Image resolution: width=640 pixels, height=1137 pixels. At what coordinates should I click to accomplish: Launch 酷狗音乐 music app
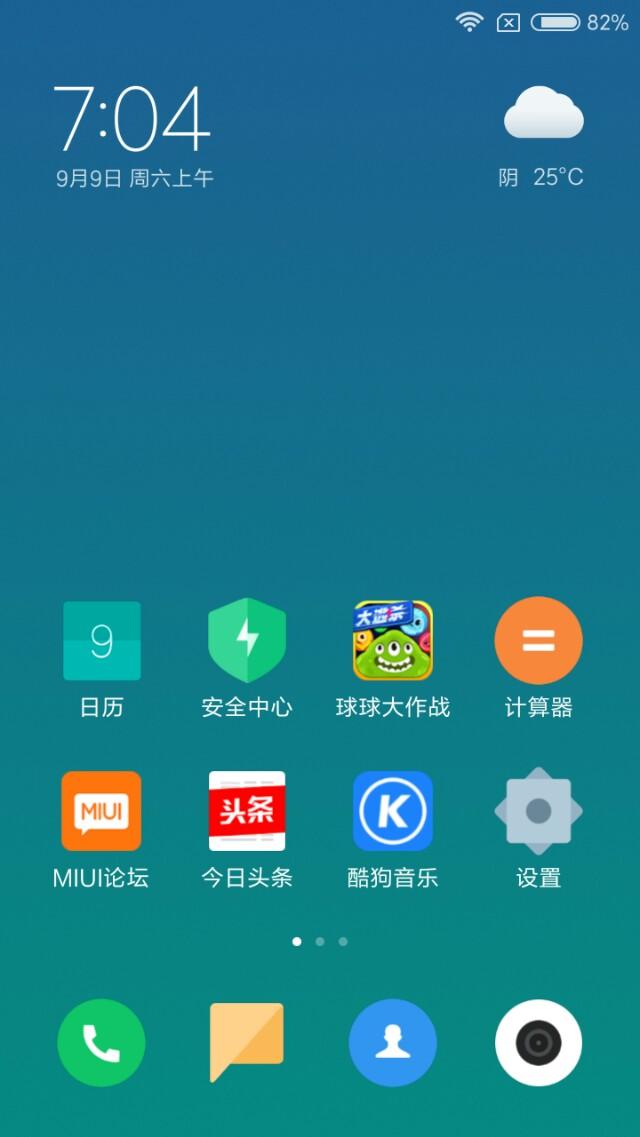point(393,811)
